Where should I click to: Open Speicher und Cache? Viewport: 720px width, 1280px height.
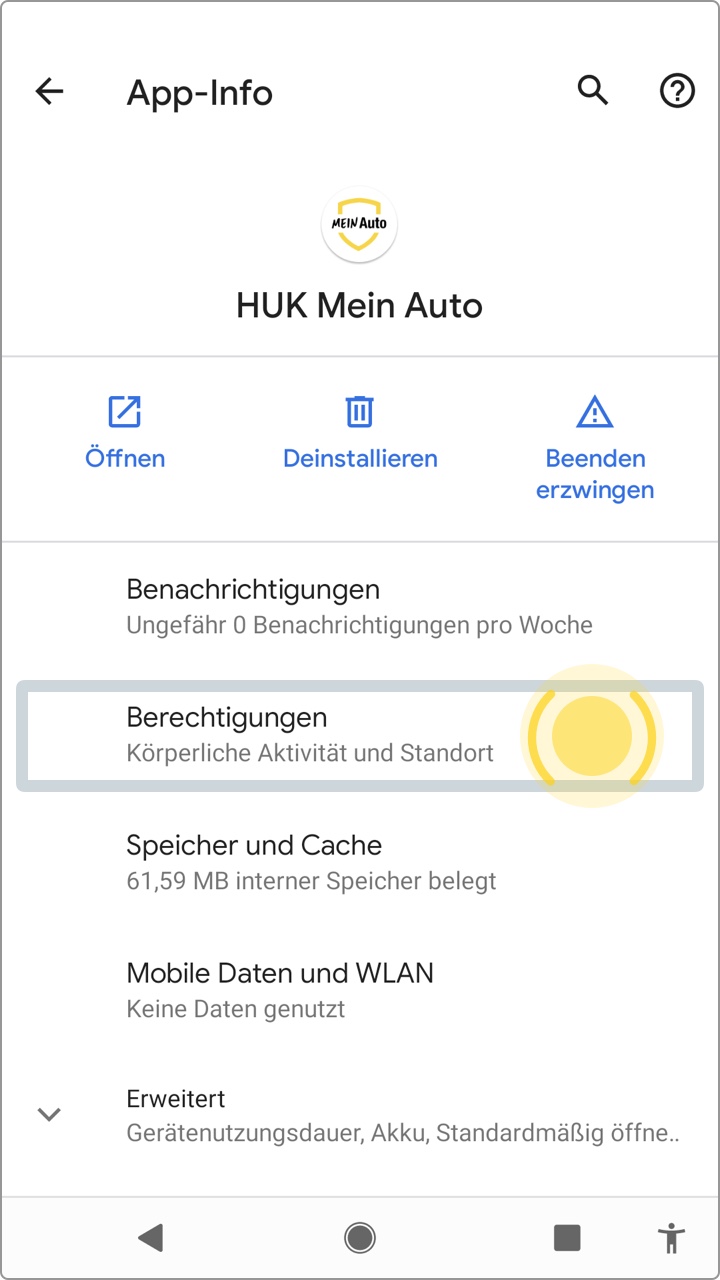click(x=360, y=862)
